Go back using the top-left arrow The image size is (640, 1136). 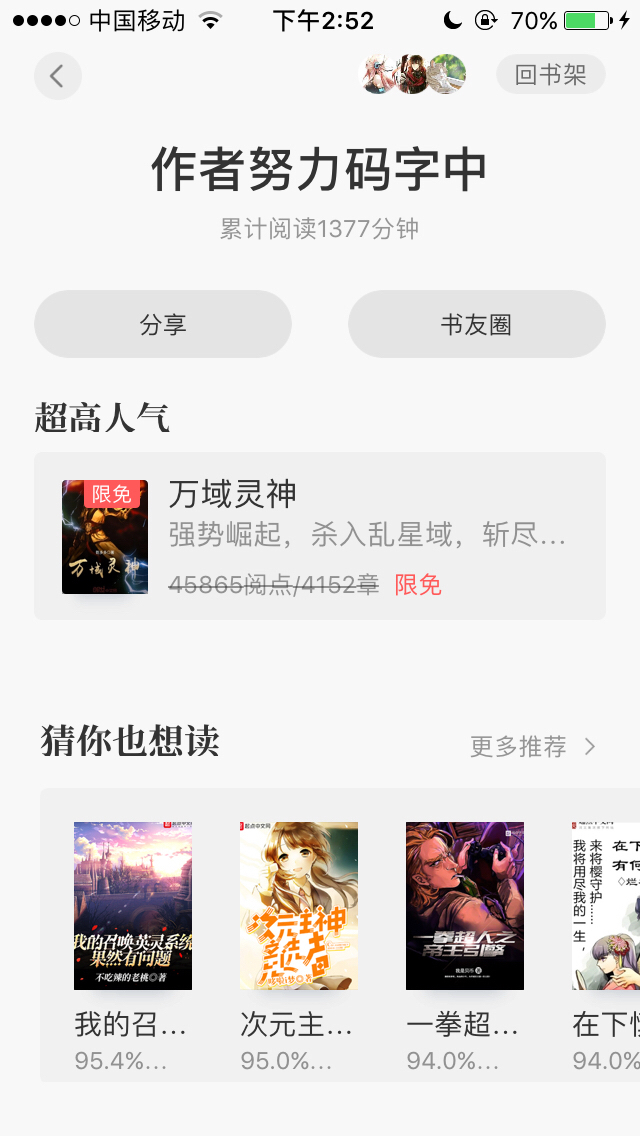point(57,76)
